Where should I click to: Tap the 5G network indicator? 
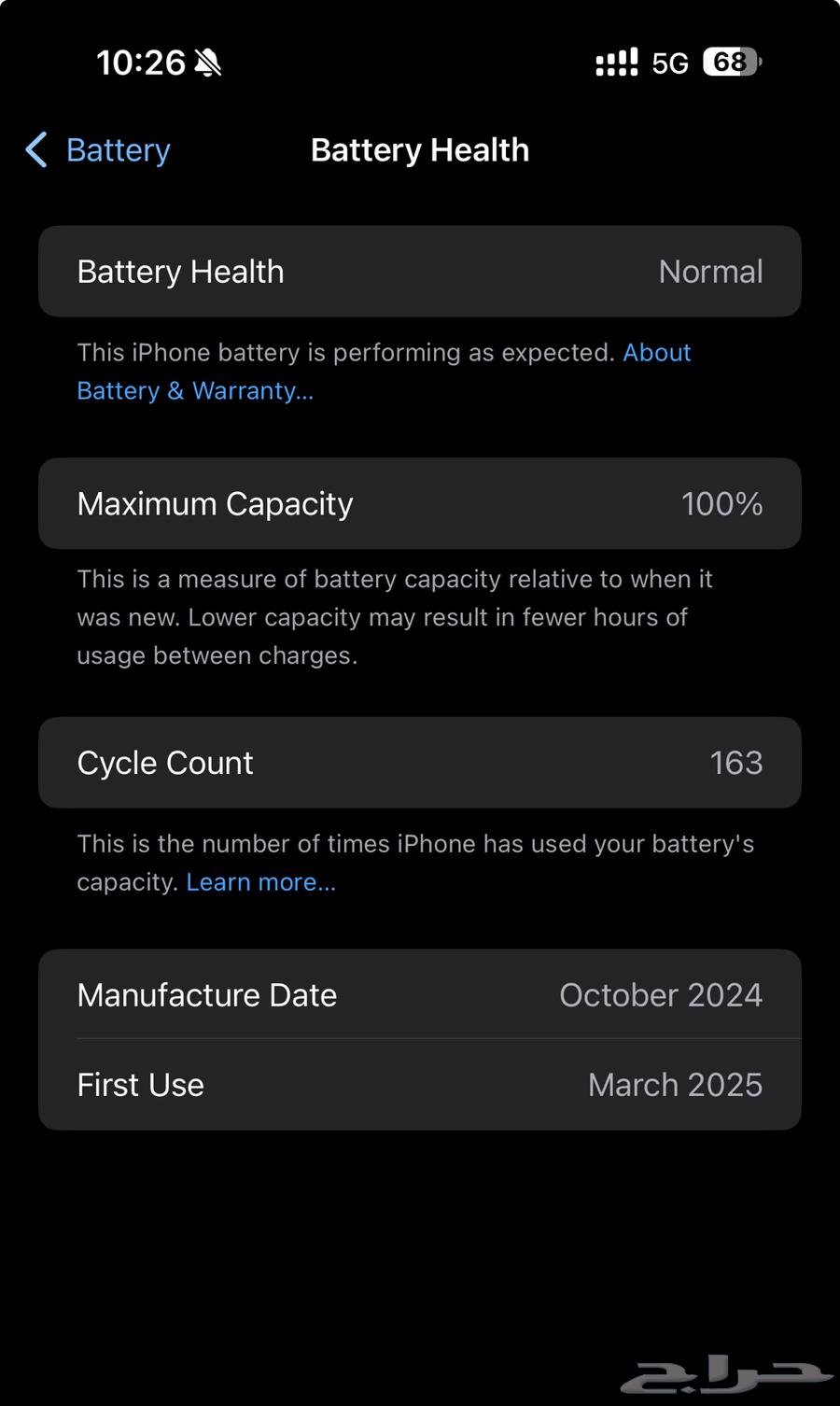tap(668, 62)
